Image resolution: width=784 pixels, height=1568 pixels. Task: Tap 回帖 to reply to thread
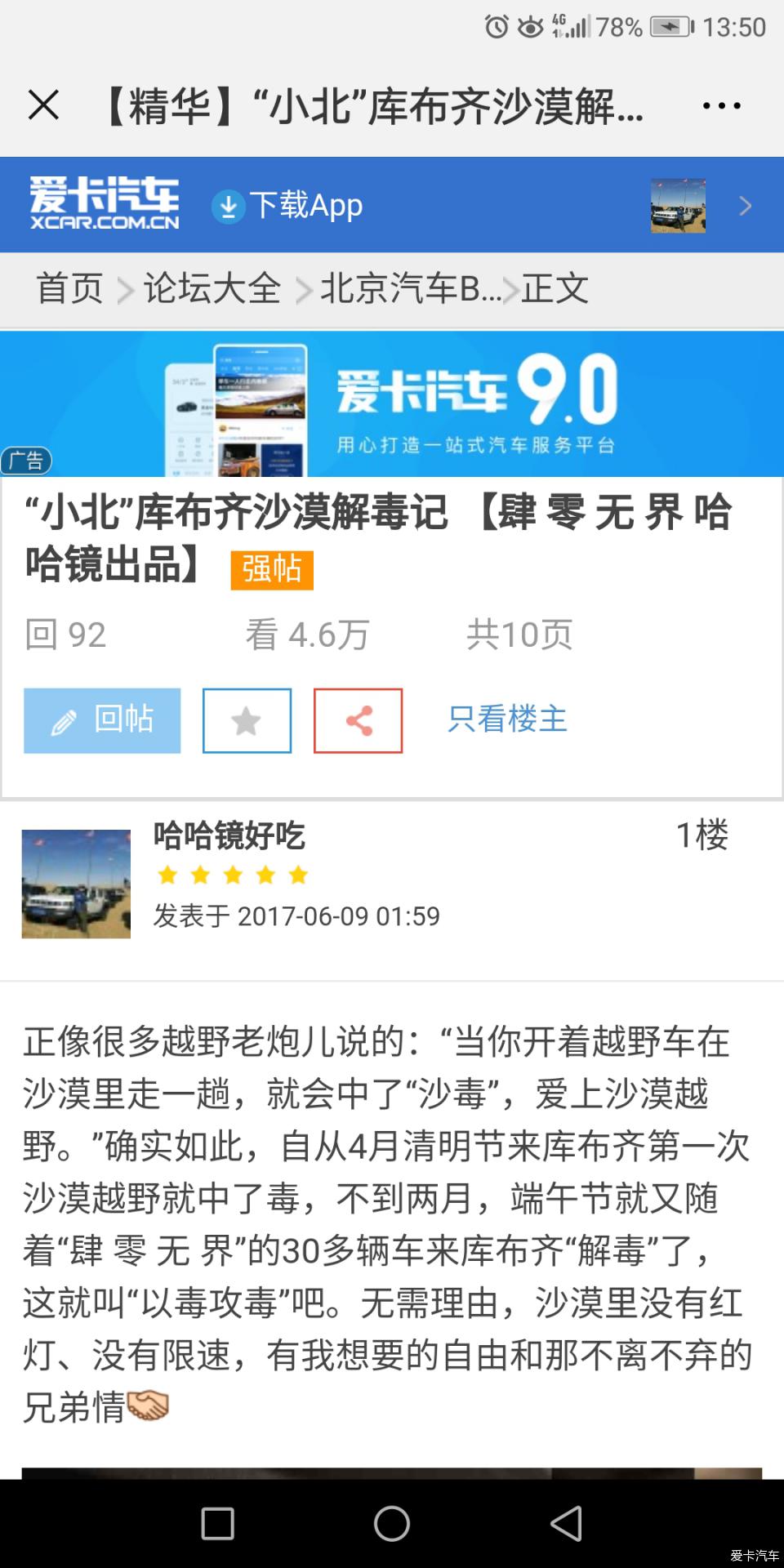(x=102, y=719)
